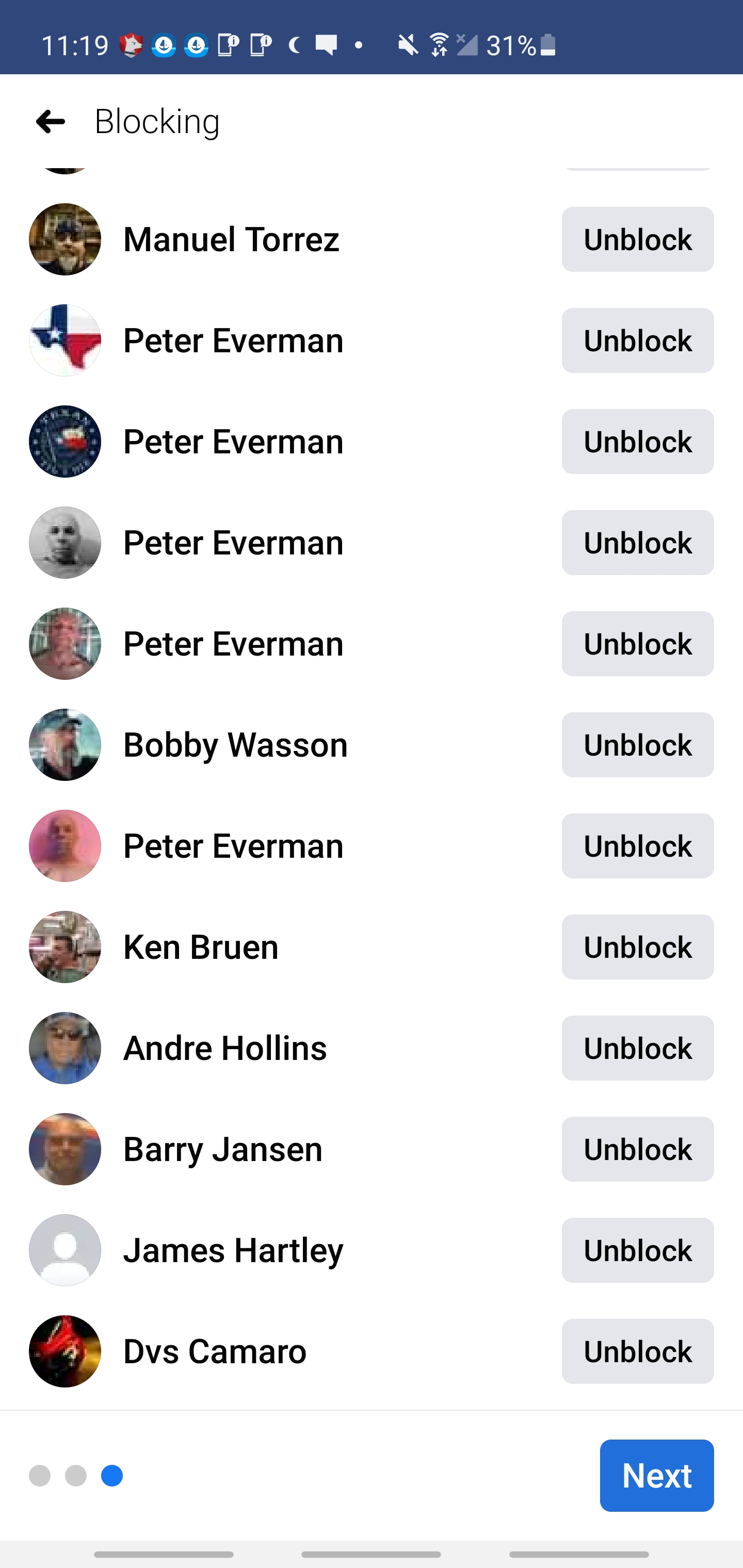Image resolution: width=743 pixels, height=1568 pixels.
Task: Unblock Peter Everman with the pink-tinted photo
Action: click(637, 845)
